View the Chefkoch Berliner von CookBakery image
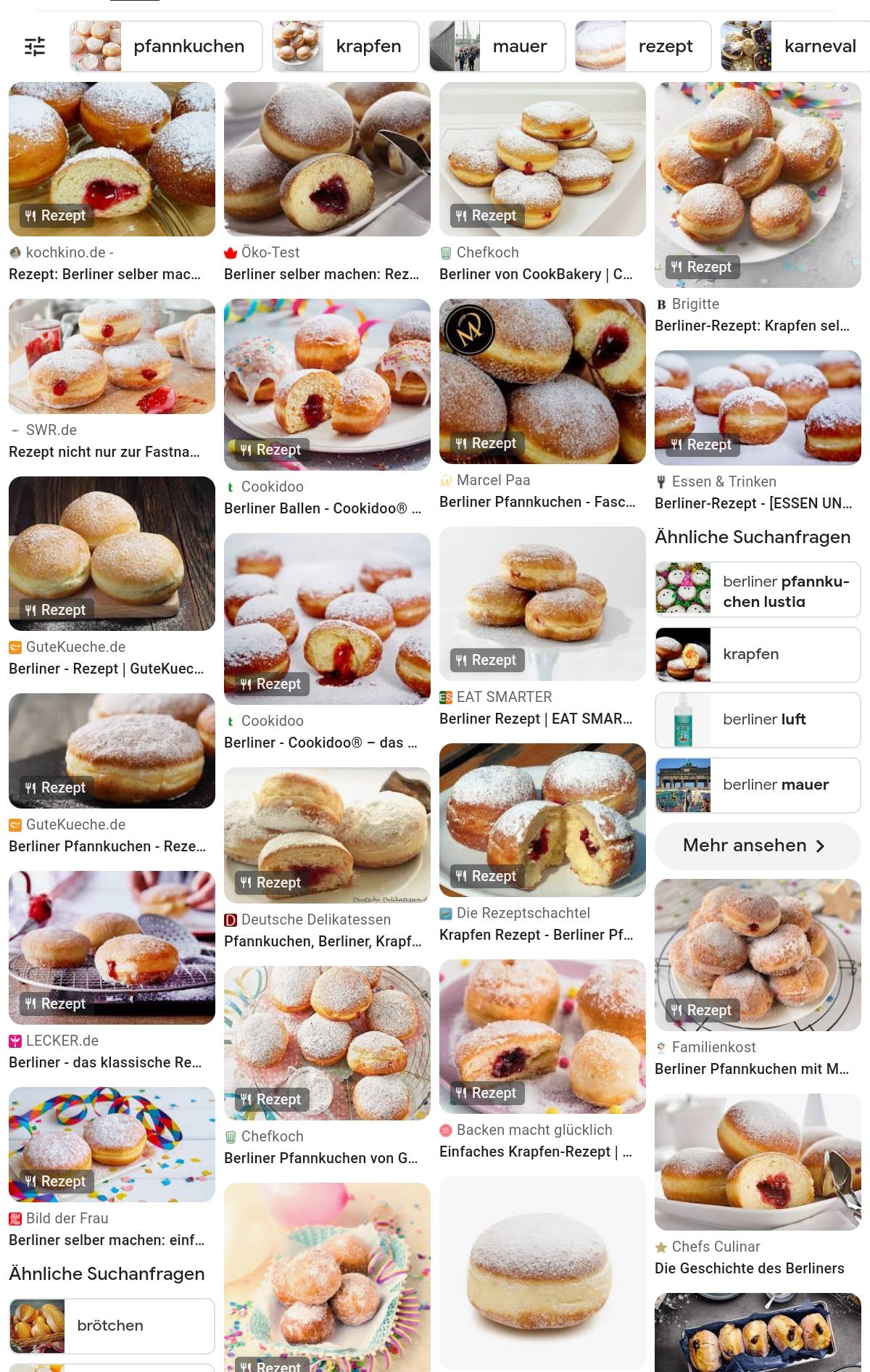 click(542, 159)
